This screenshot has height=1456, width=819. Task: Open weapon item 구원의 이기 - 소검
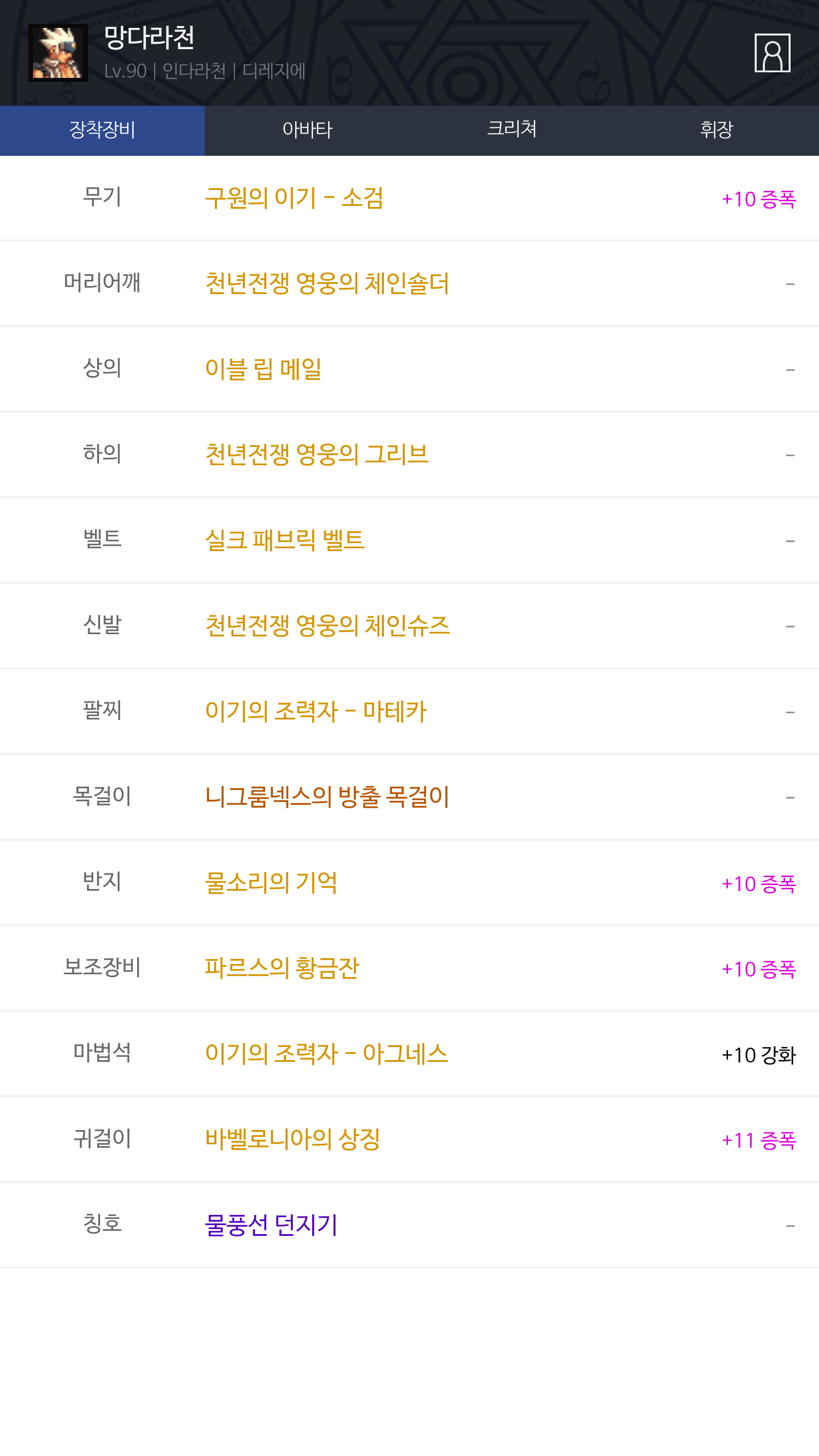pos(294,198)
